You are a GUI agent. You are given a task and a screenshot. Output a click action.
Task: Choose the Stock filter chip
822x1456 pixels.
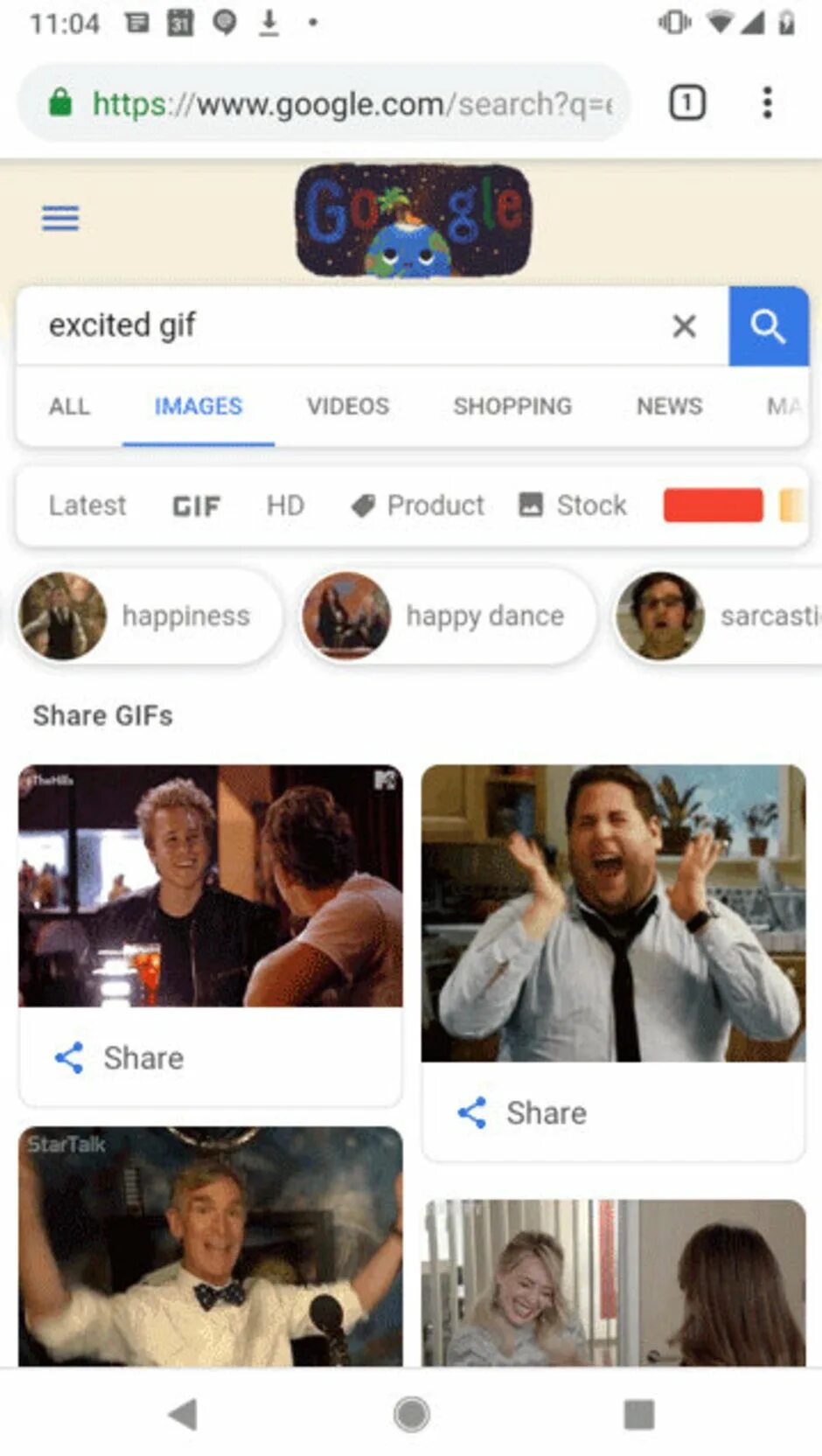[x=573, y=505]
